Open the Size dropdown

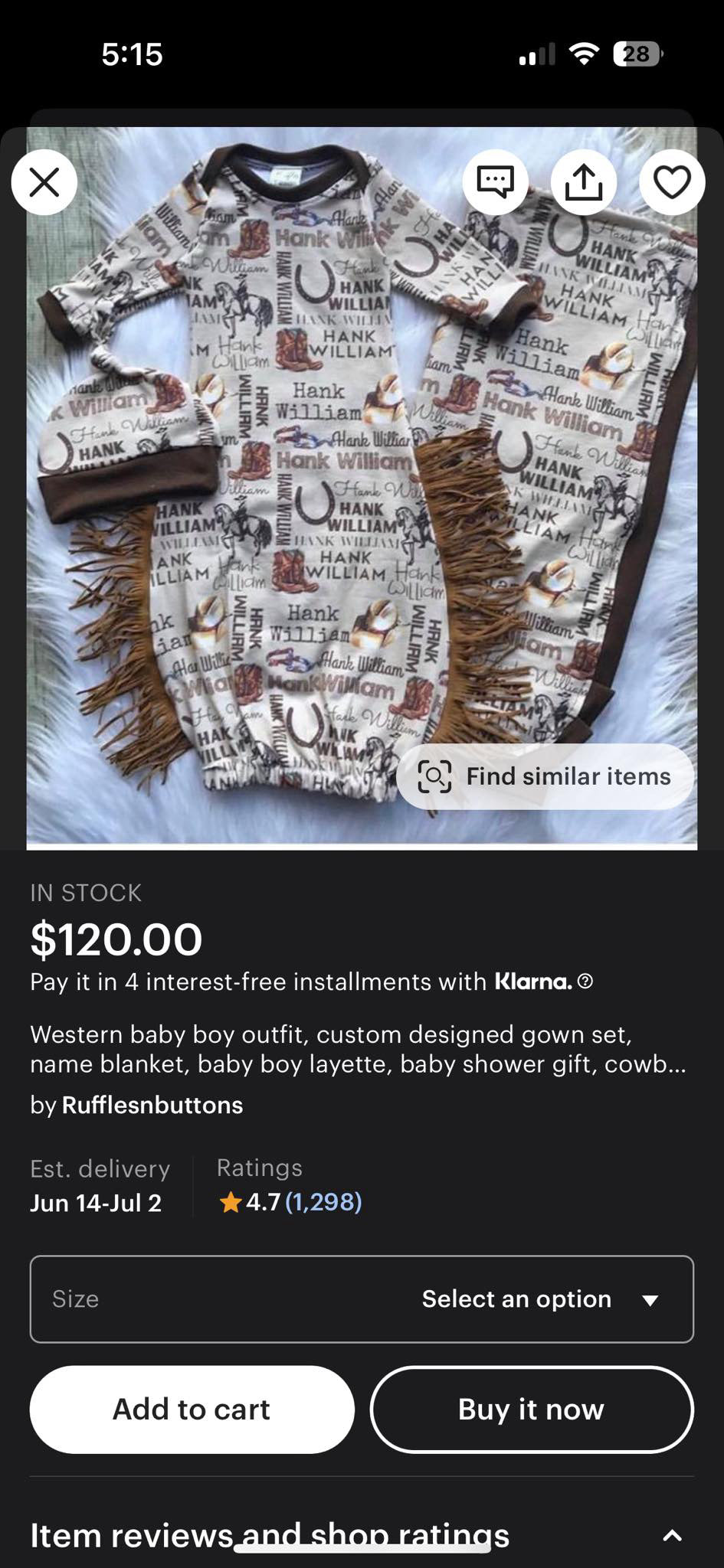click(x=362, y=1299)
